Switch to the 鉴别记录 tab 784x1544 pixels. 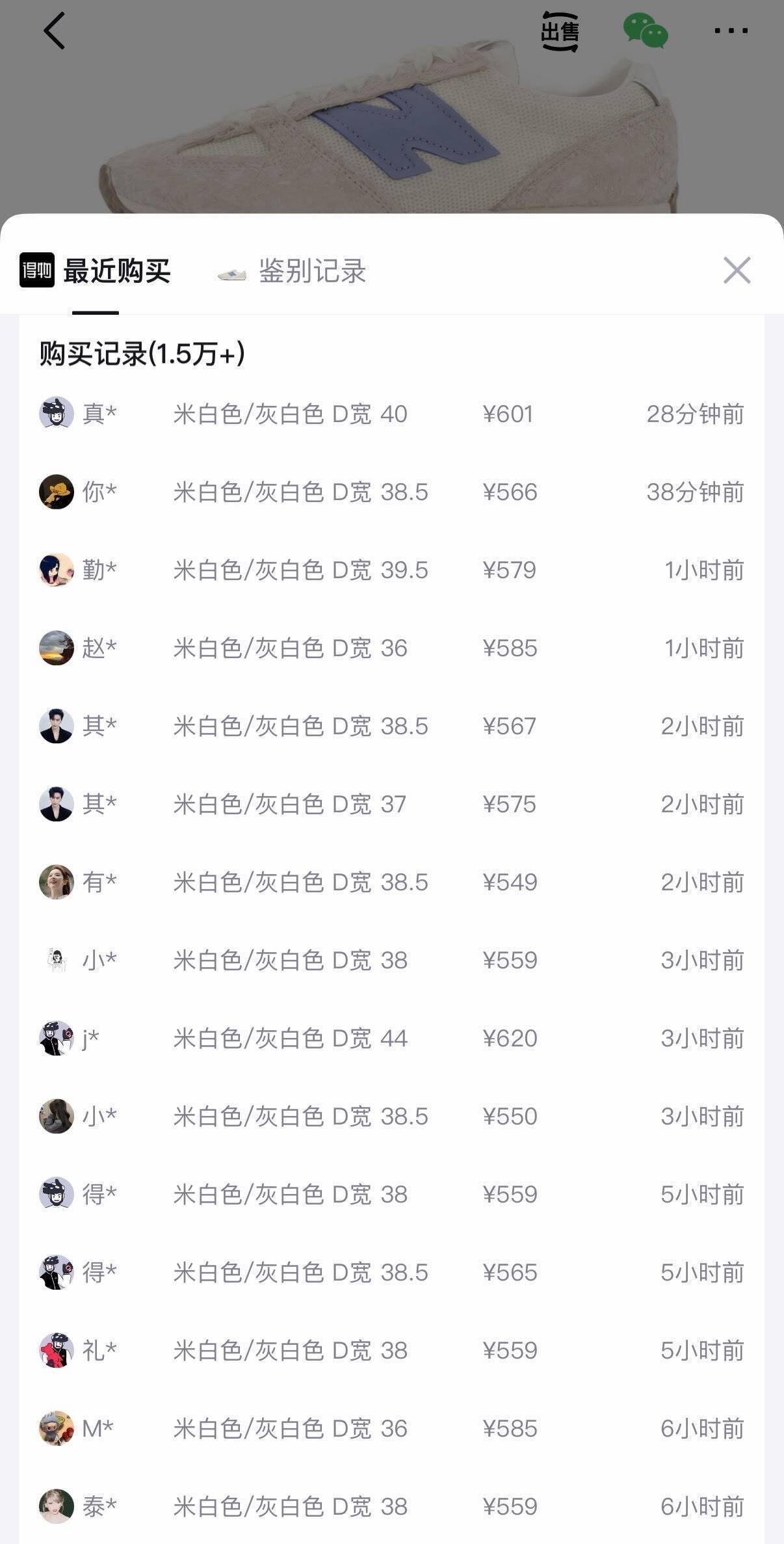[x=312, y=271]
